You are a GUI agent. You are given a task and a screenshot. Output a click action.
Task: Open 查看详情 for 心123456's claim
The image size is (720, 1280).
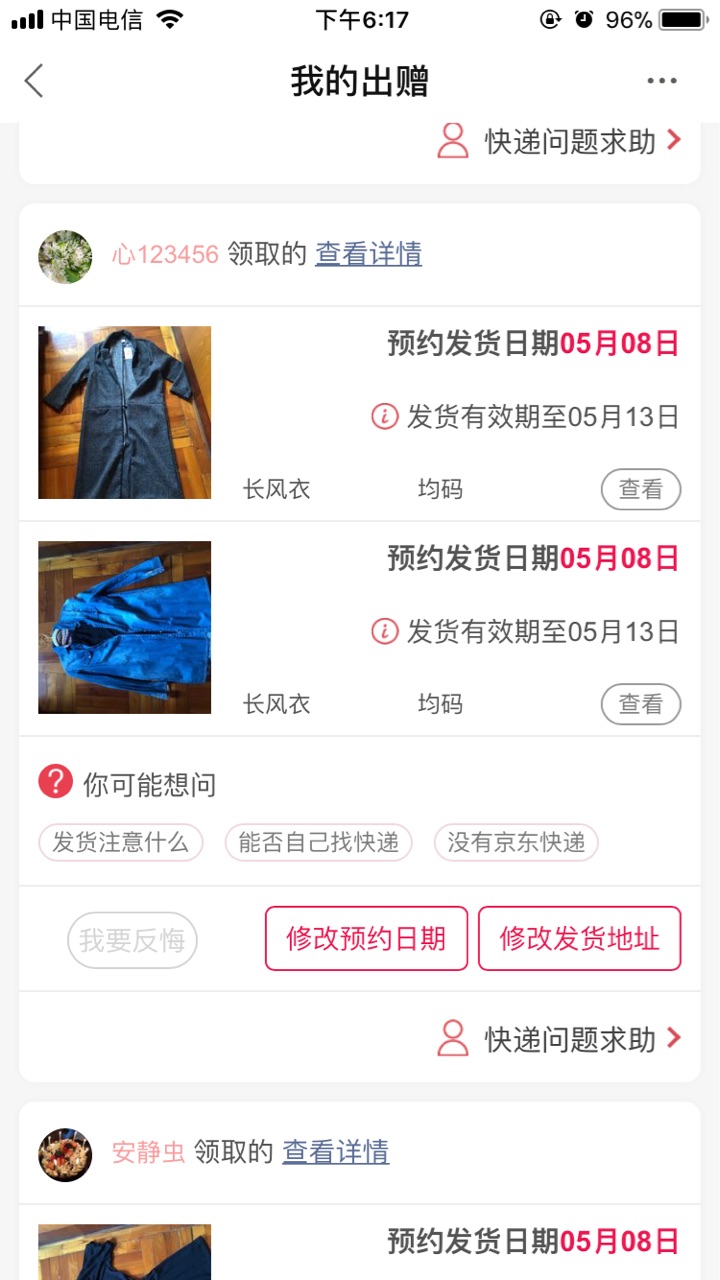(x=369, y=254)
